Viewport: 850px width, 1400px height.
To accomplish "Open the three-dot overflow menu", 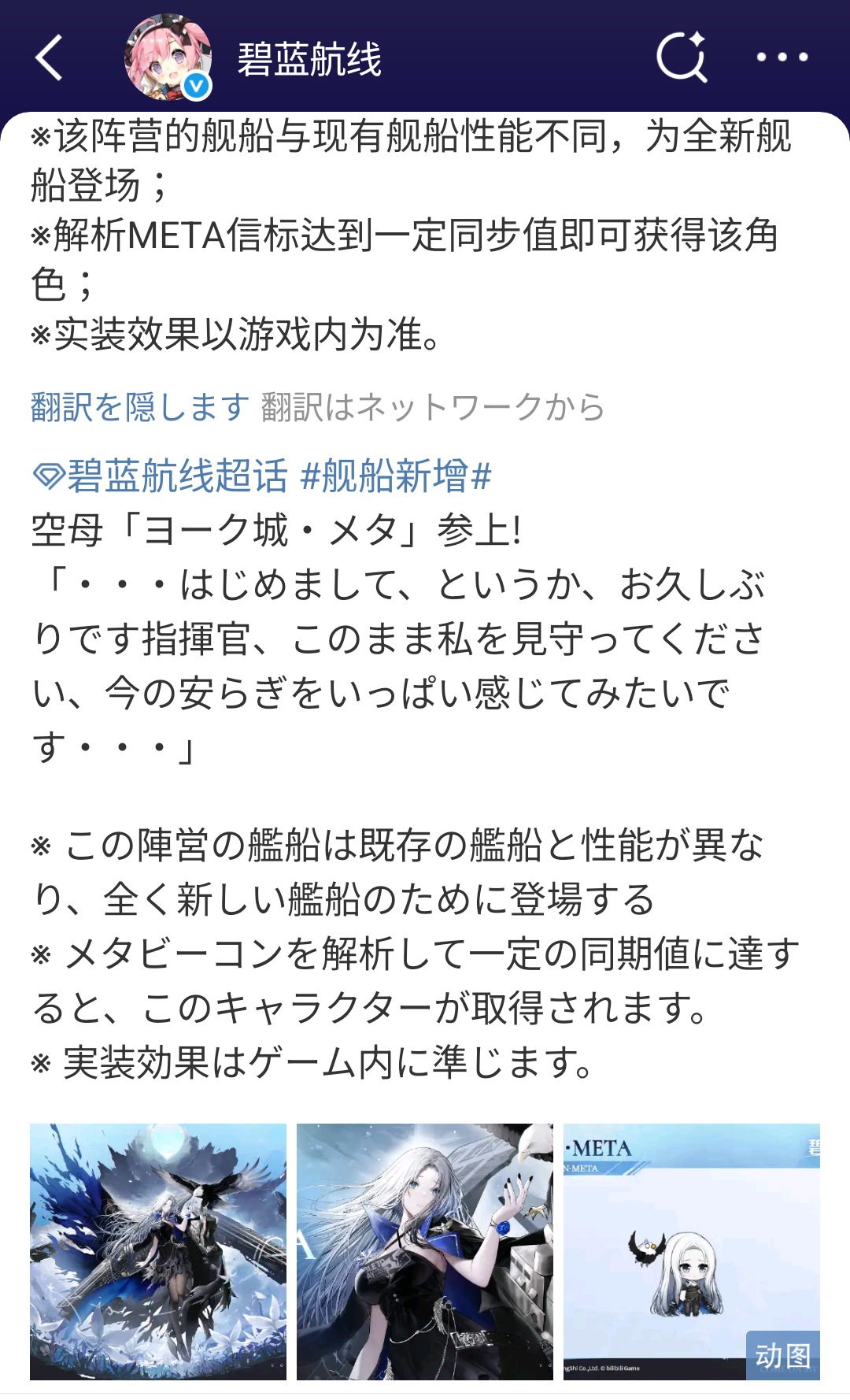I will point(782,57).
